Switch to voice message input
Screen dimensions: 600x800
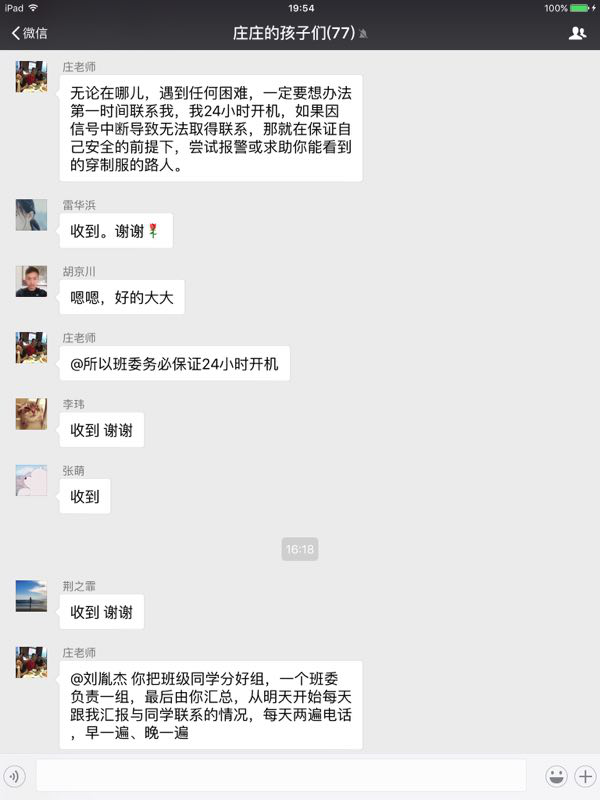tap(14, 775)
